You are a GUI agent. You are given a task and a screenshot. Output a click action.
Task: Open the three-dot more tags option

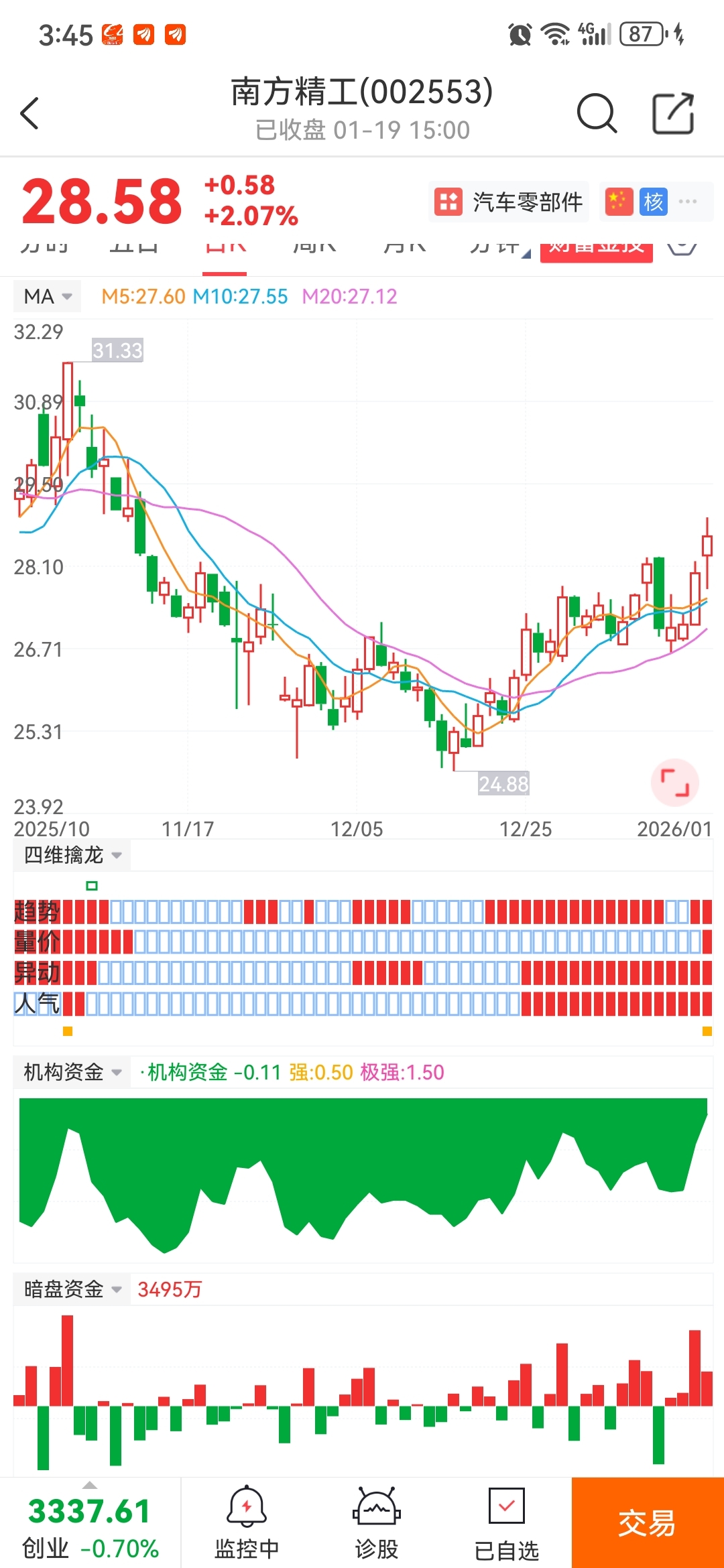[x=688, y=201]
